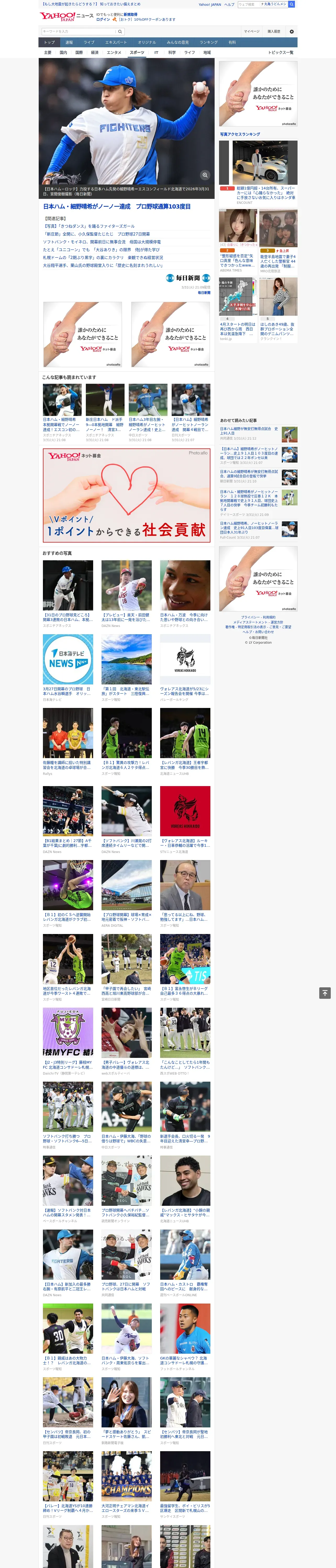Open the ヘルプ link in header
336x1568 pixels.
(229, 4)
